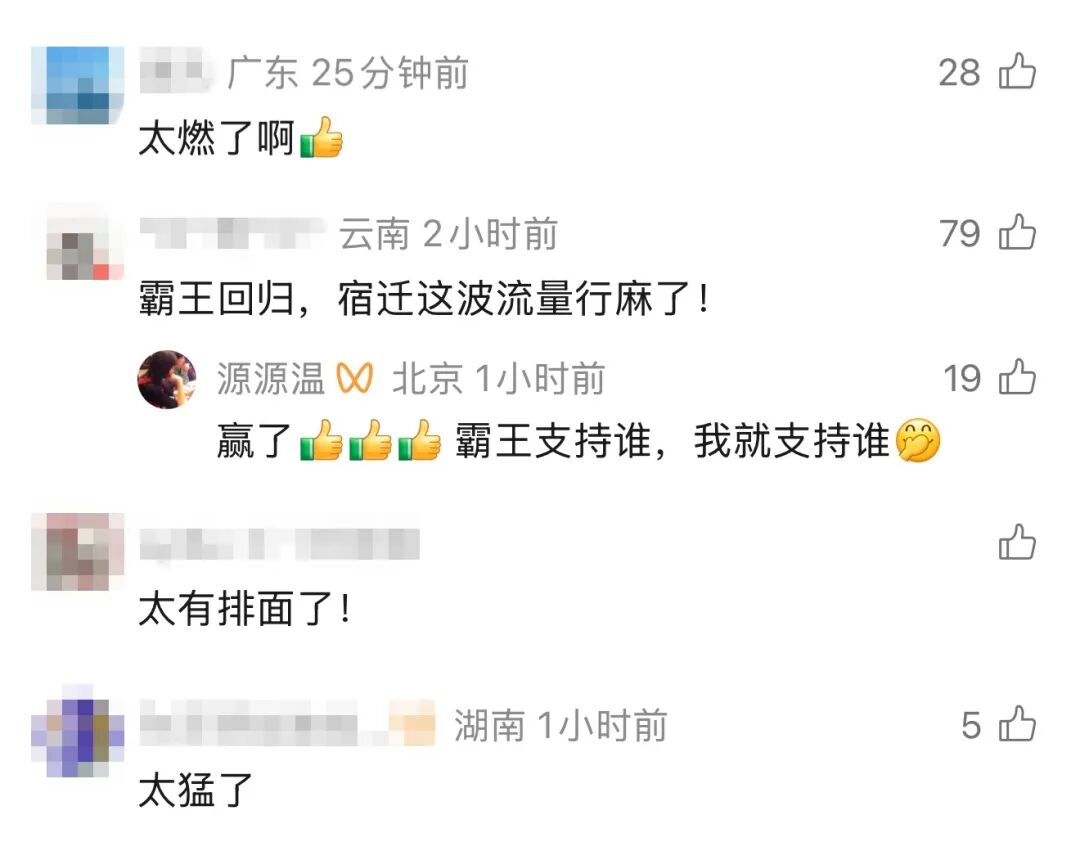Open the avatar of the 云南 commenter
This screenshot has width=1080, height=860.
77,245
